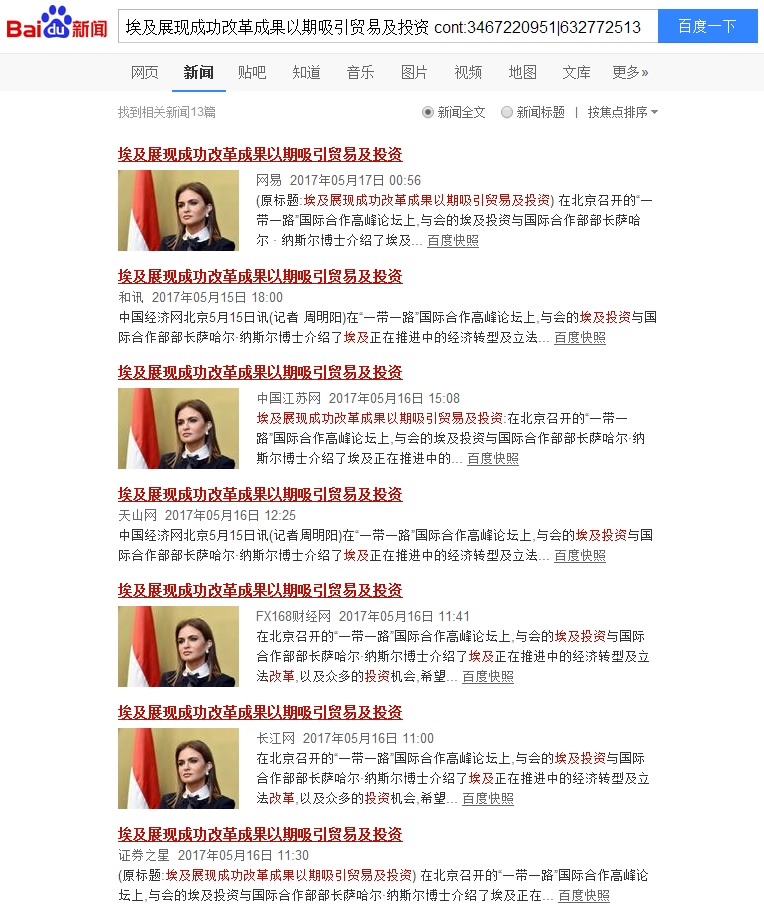Open 百度快照 for the 中国江苏网 result
Image resolution: width=764 pixels, height=911 pixels.
(492, 458)
